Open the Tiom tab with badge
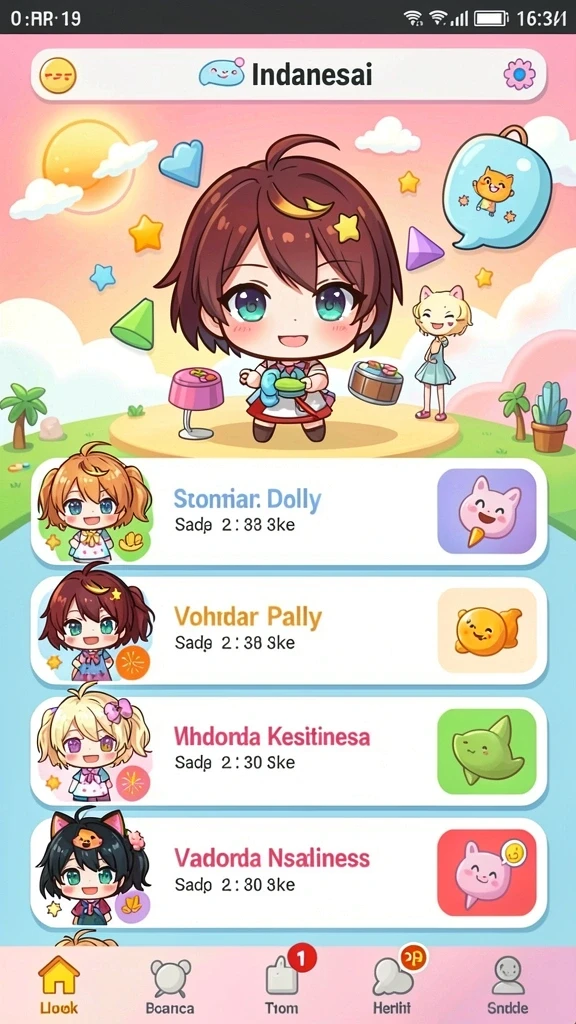This screenshot has height=1024, width=576. pos(283,983)
